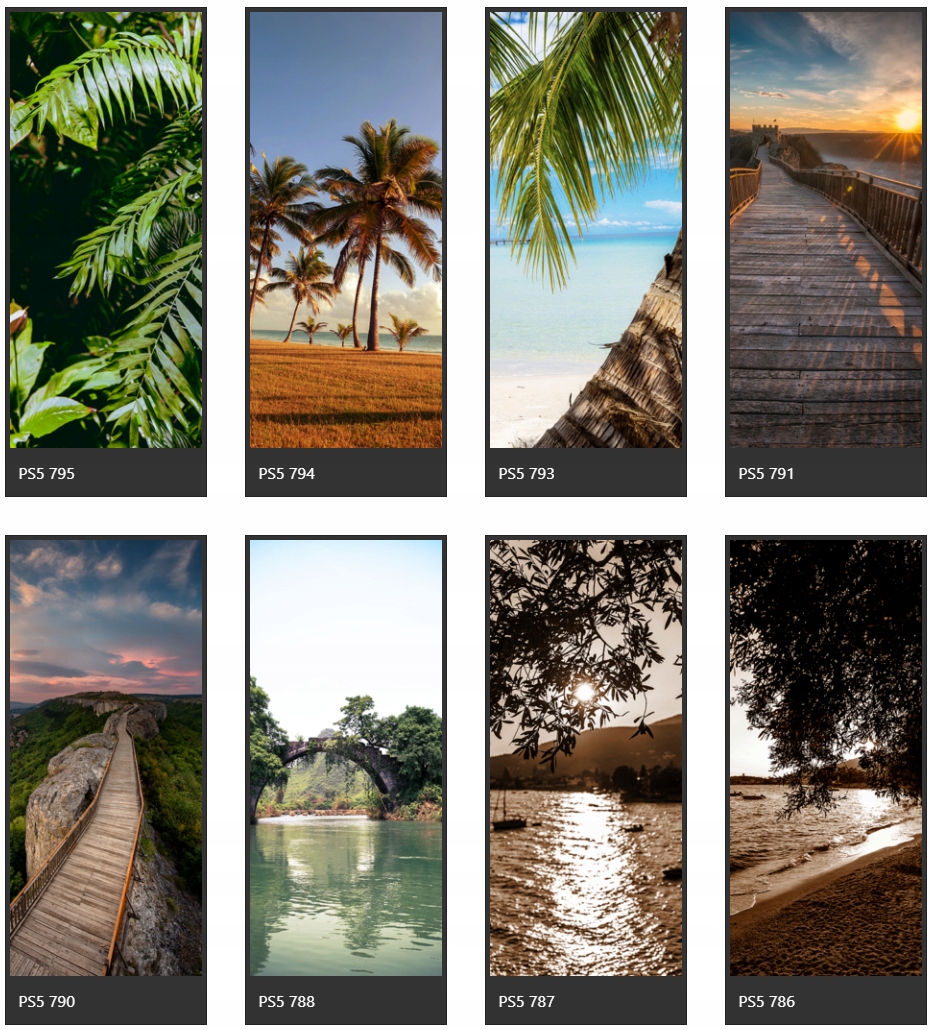Image resolution: width=930 pixels, height=1030 pixels.
Task: Choose the PS5 790 cliff walkway wallpaper
Action: [106, 758]
